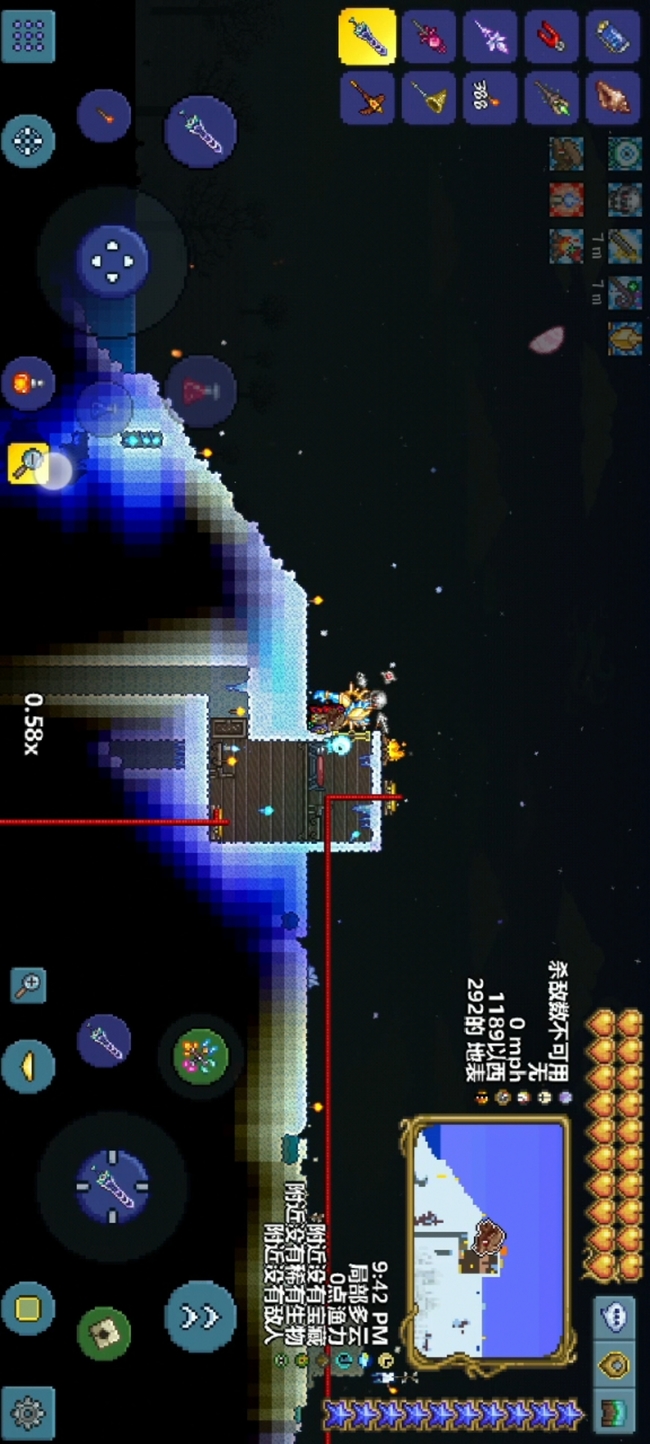Select the highlighted sword hotbar slot

click(x=367, y=37)
